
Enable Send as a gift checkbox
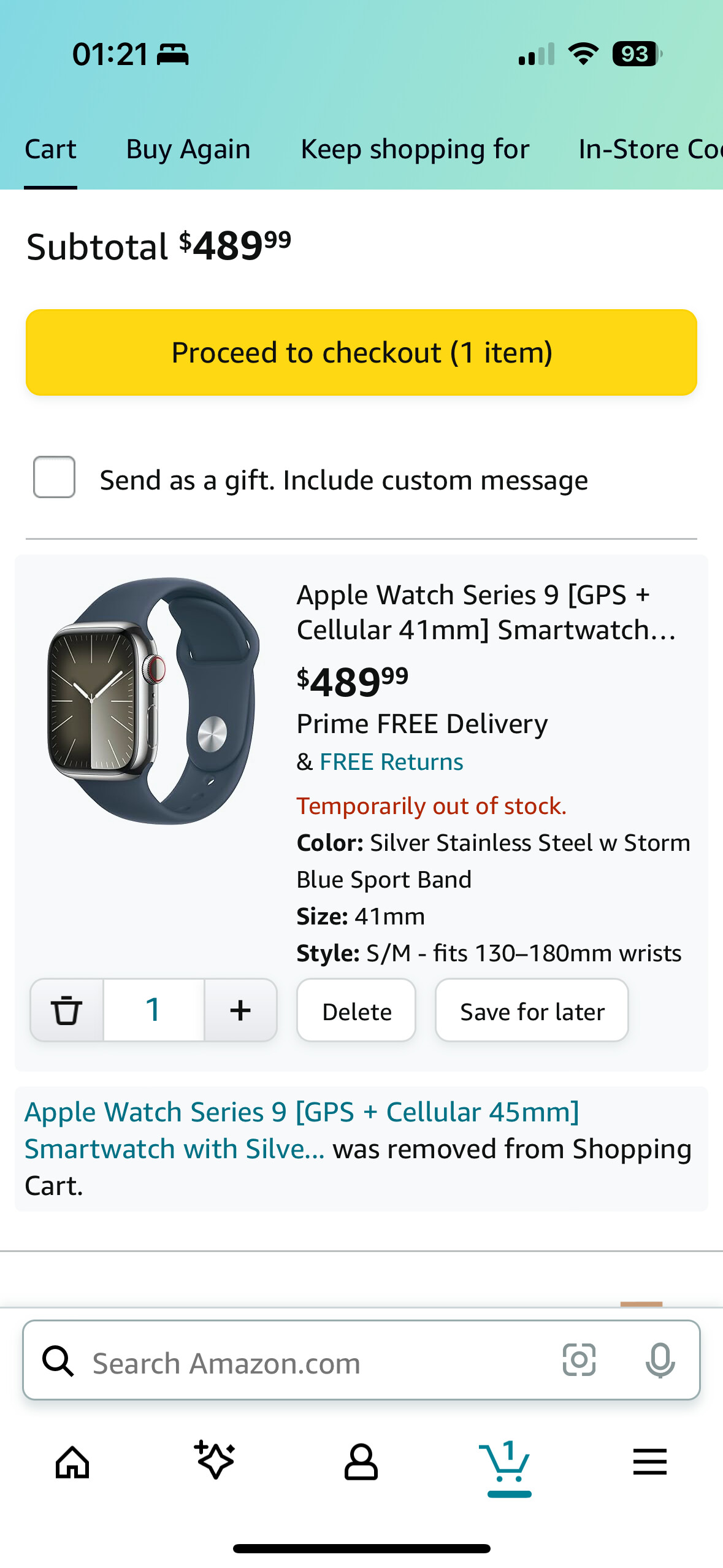54,479
